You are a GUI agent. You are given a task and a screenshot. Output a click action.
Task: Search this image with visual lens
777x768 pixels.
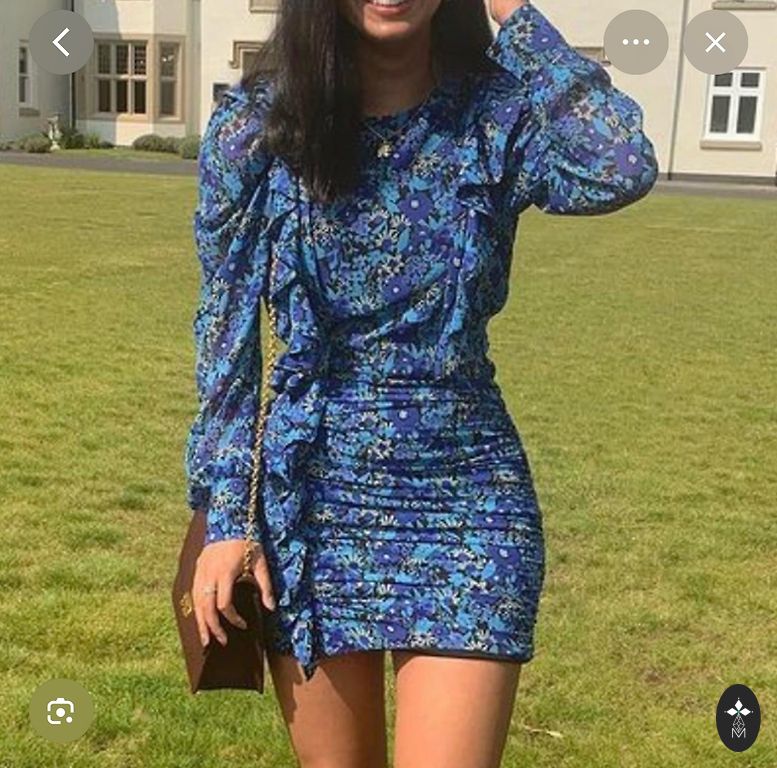pyautogui.click(x=61, y=711)
